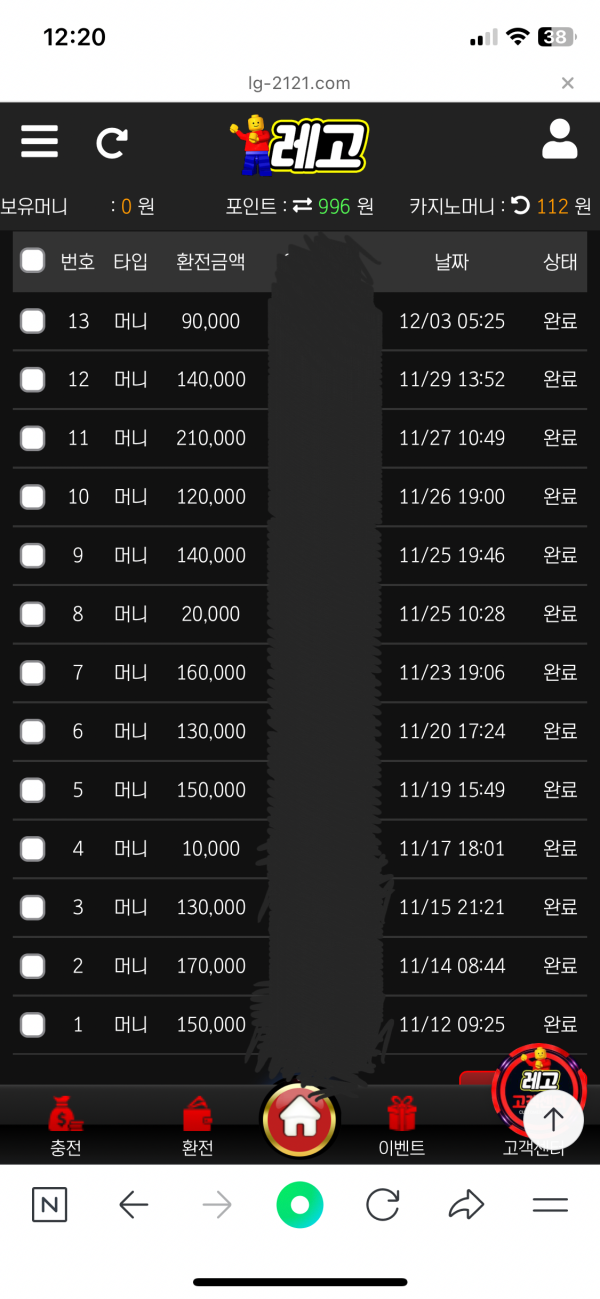
Task: Open the 이벤트 tab
Action: [401, 1126]
